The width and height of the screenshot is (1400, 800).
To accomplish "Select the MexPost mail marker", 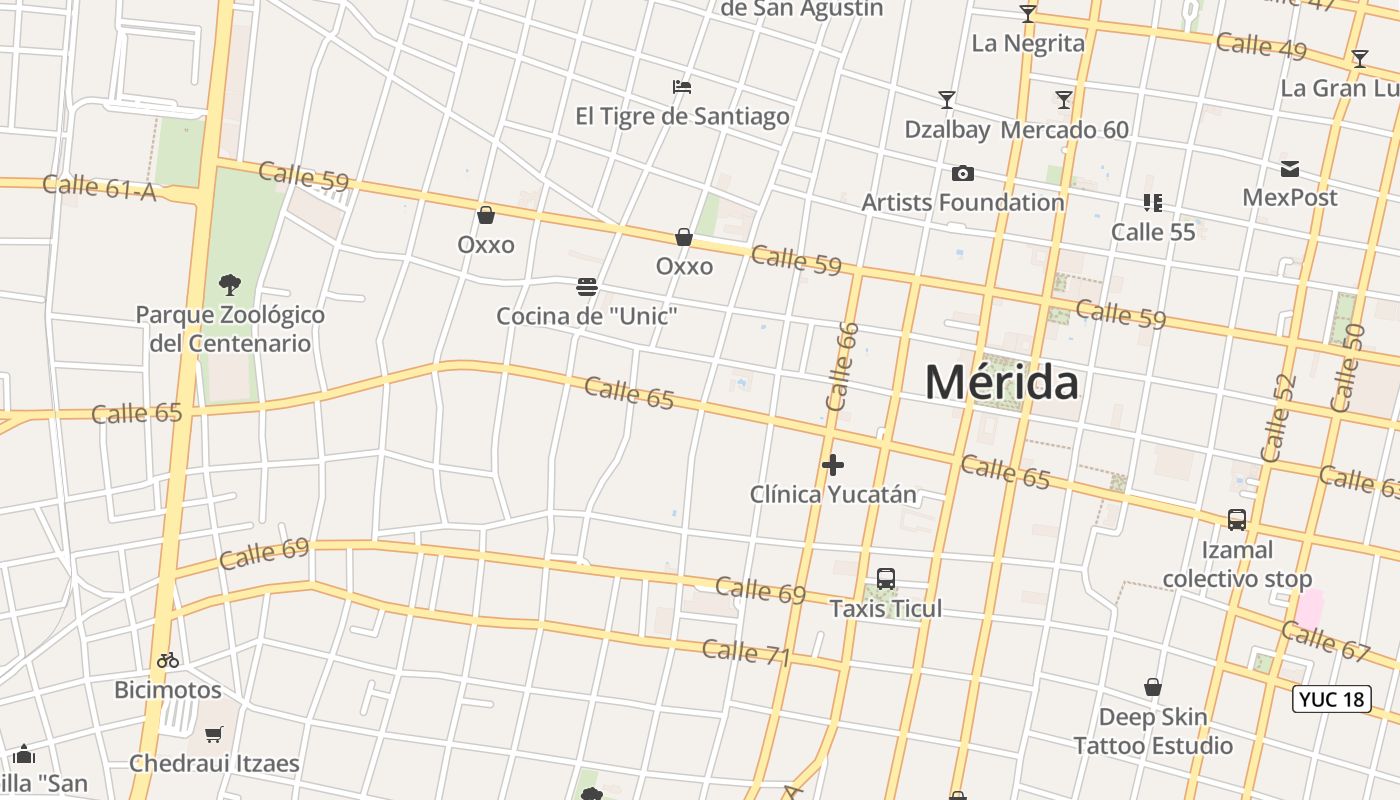I will tap(1290, 169).
